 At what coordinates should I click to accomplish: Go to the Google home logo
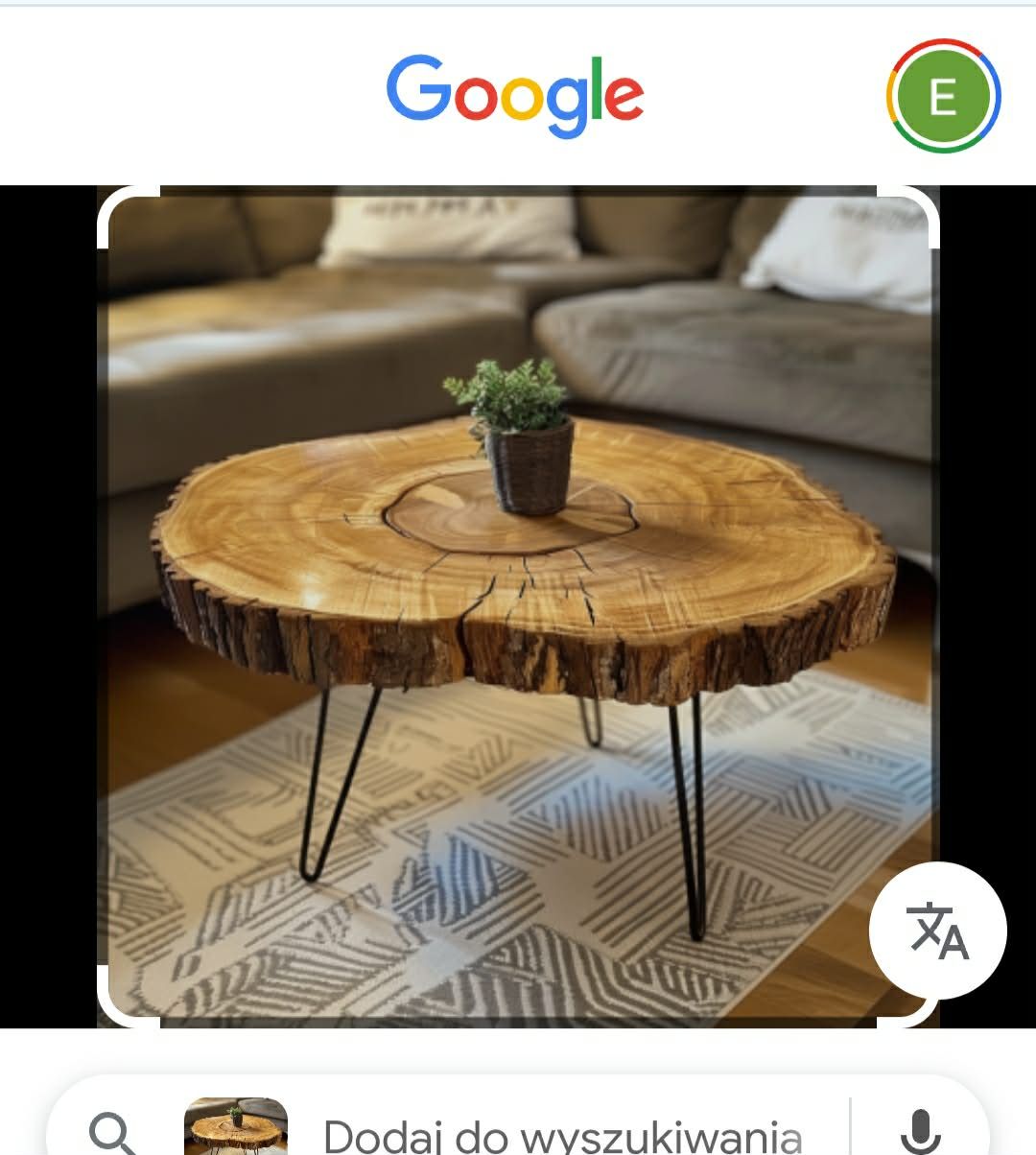[515, 94]
